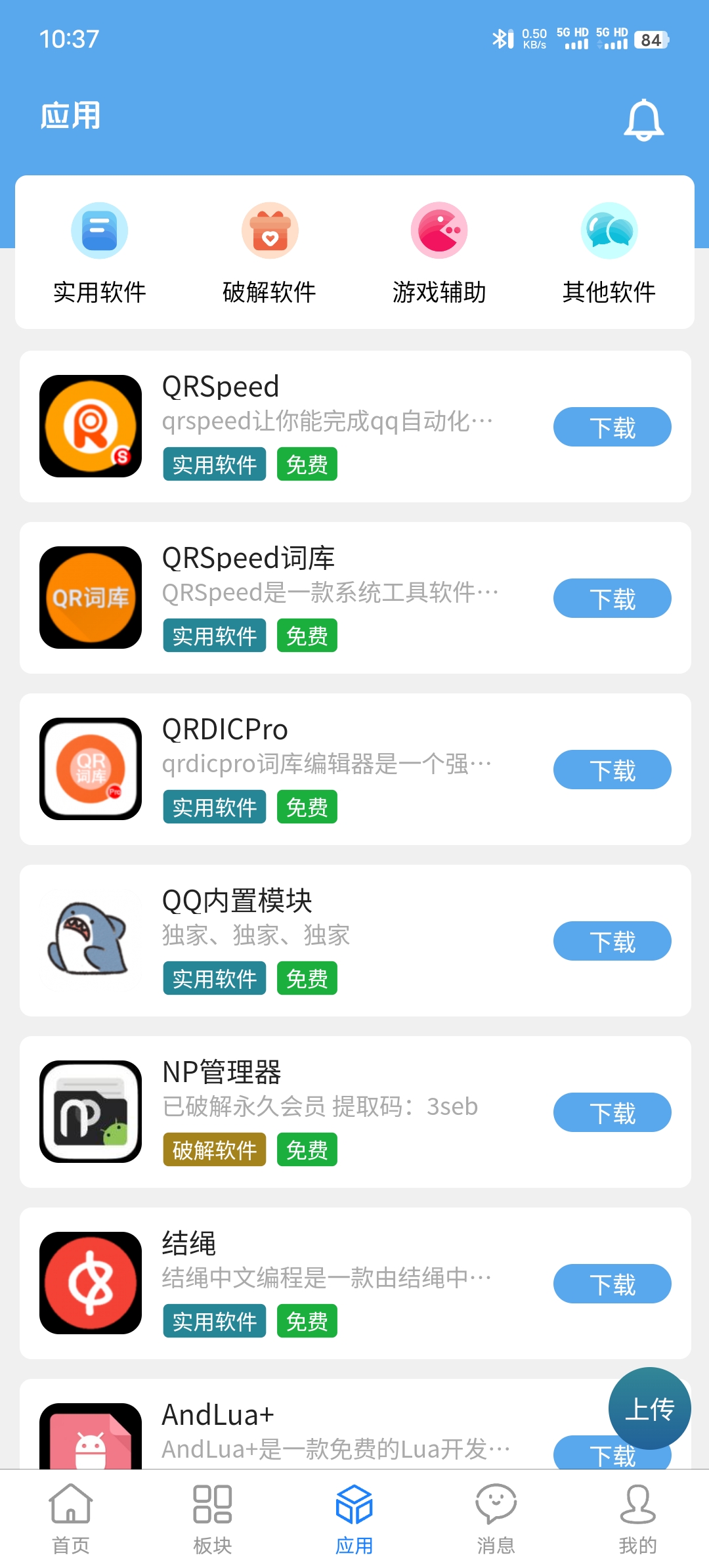The image size is (709, 1568).
Task: Tap 下载 for QRSpeed词库
Action: [x=612, y=599]
